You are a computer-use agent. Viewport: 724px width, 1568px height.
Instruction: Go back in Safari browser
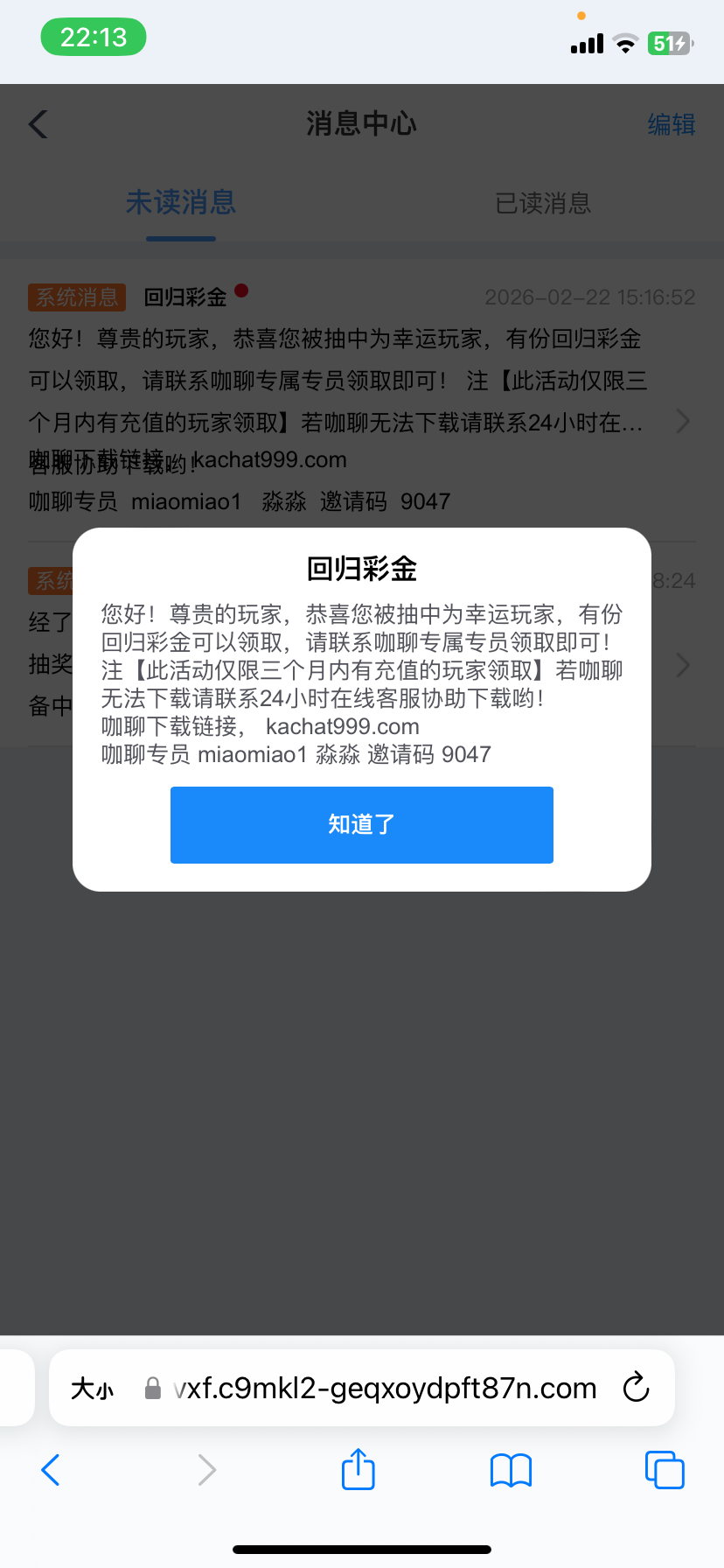pyautogui.click(x=51, y=1470)
